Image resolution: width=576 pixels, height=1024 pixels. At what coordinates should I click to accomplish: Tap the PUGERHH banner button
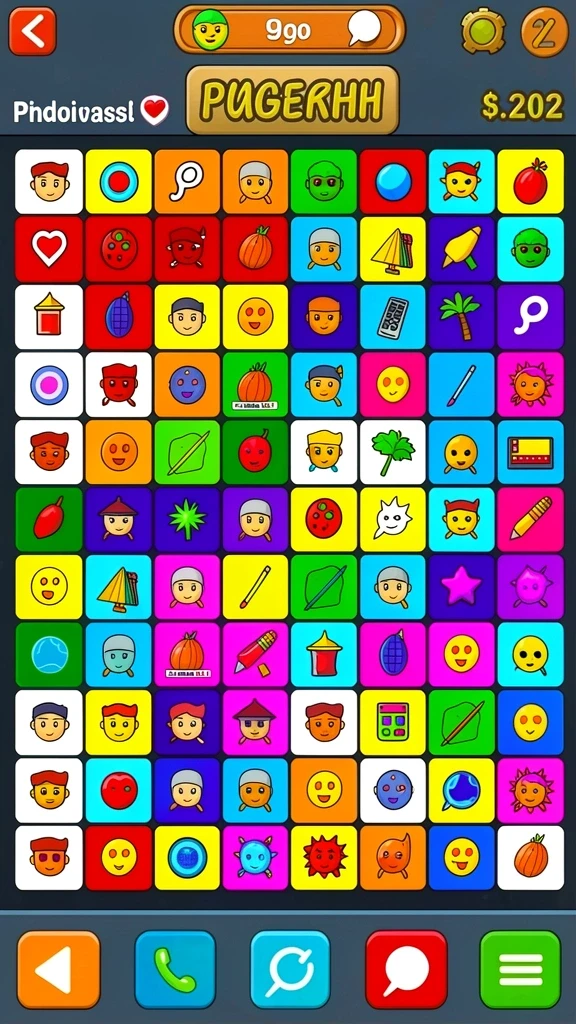pyautogui.click(x=293, y=100)
